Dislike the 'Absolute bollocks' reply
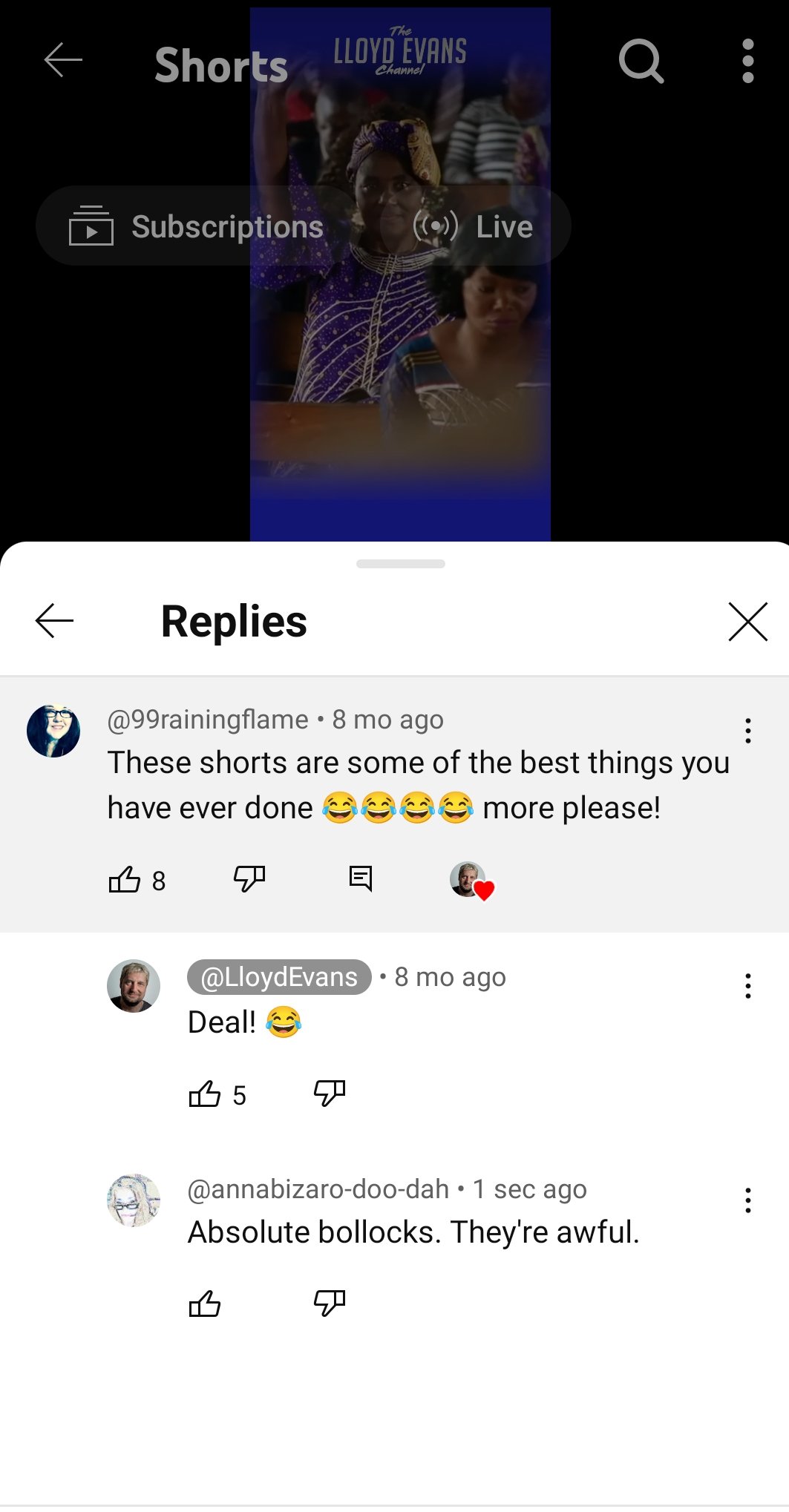Image resolution: width=789 pixels, height=1512 pixels. tap(330, 1303)
